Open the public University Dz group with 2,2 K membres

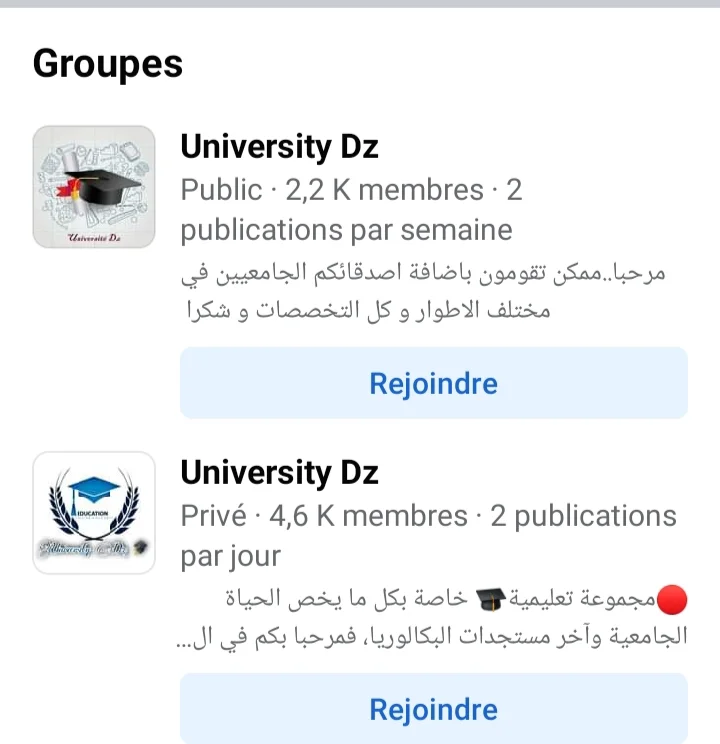pos(279,147)
